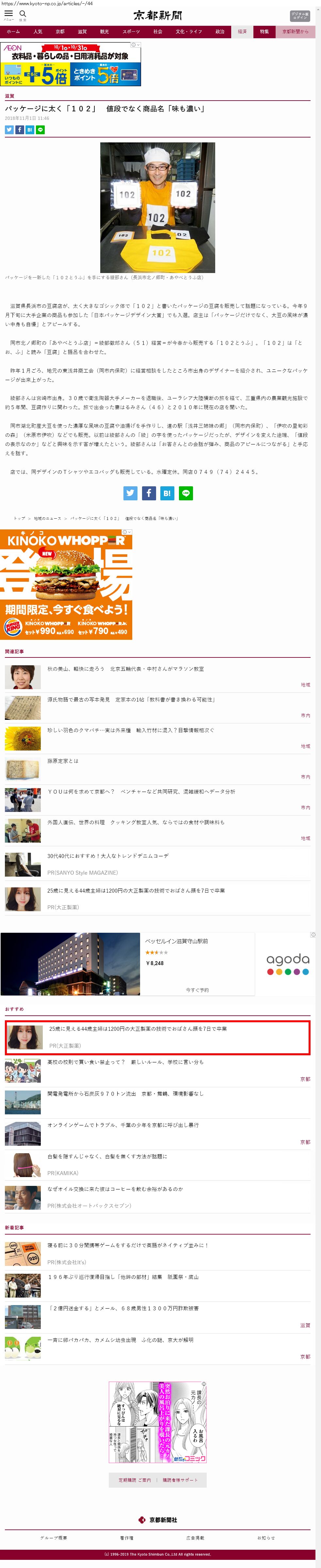Viewport: 321px width, 1568px height.
Task: Open the hamburger menu button
Action: click(8, 14)
